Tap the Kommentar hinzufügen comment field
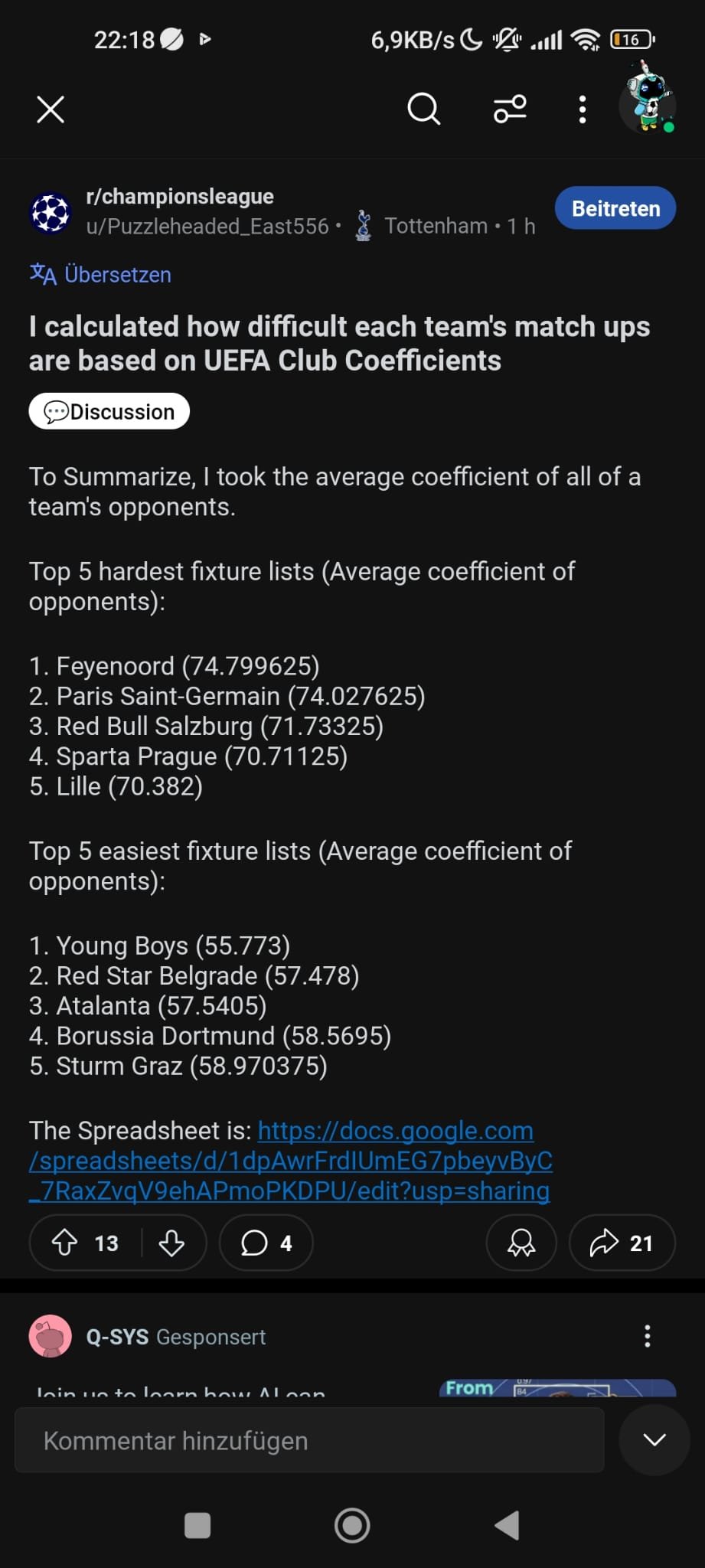 pos(309,1440)
